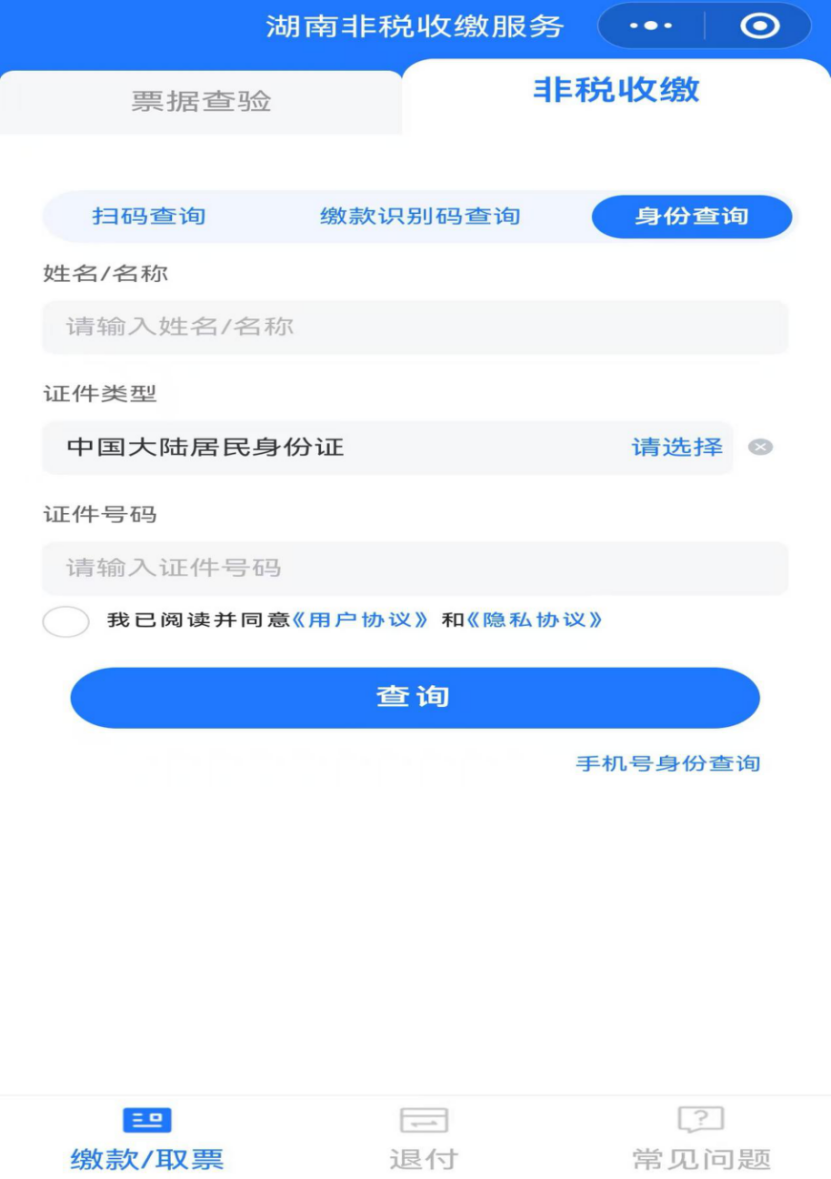
Task: Select the 非税收缴 tab
Action: pyautogui.click(x=616, y=91)
